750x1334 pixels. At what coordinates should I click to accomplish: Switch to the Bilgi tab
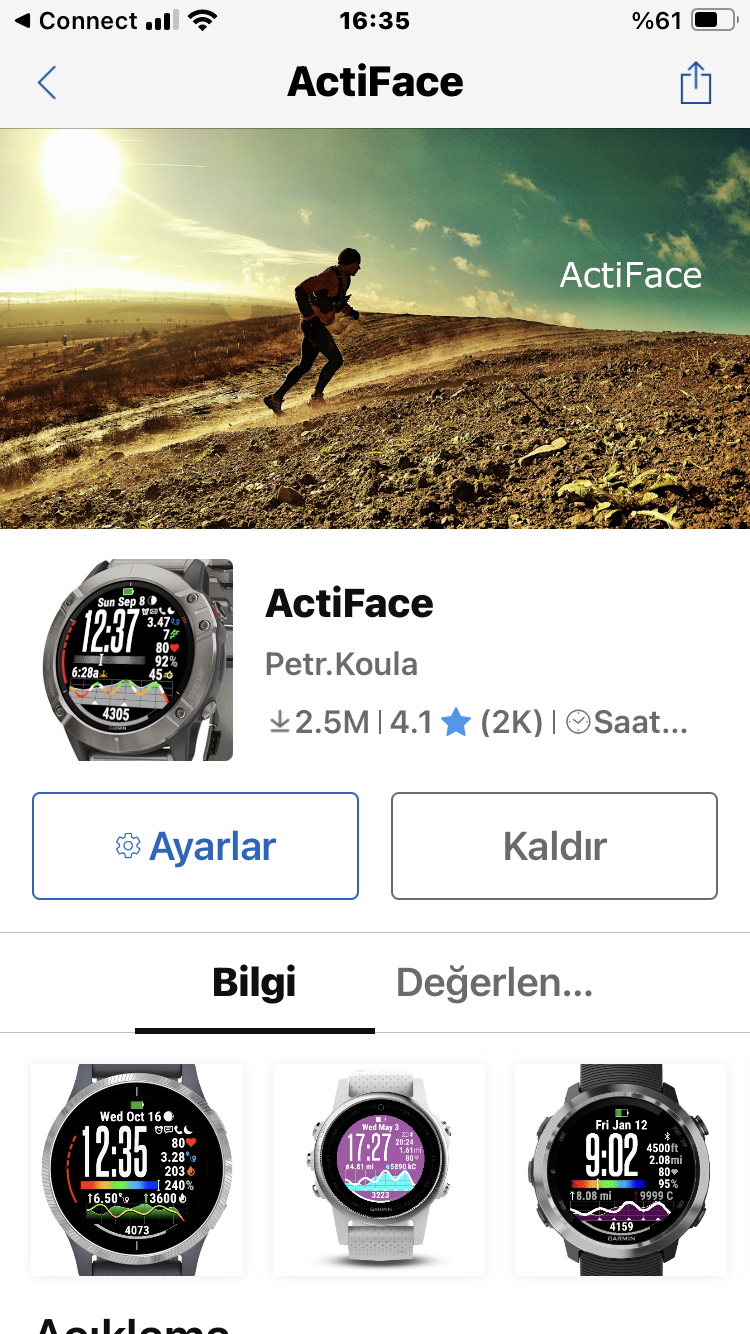click(254, 984)
